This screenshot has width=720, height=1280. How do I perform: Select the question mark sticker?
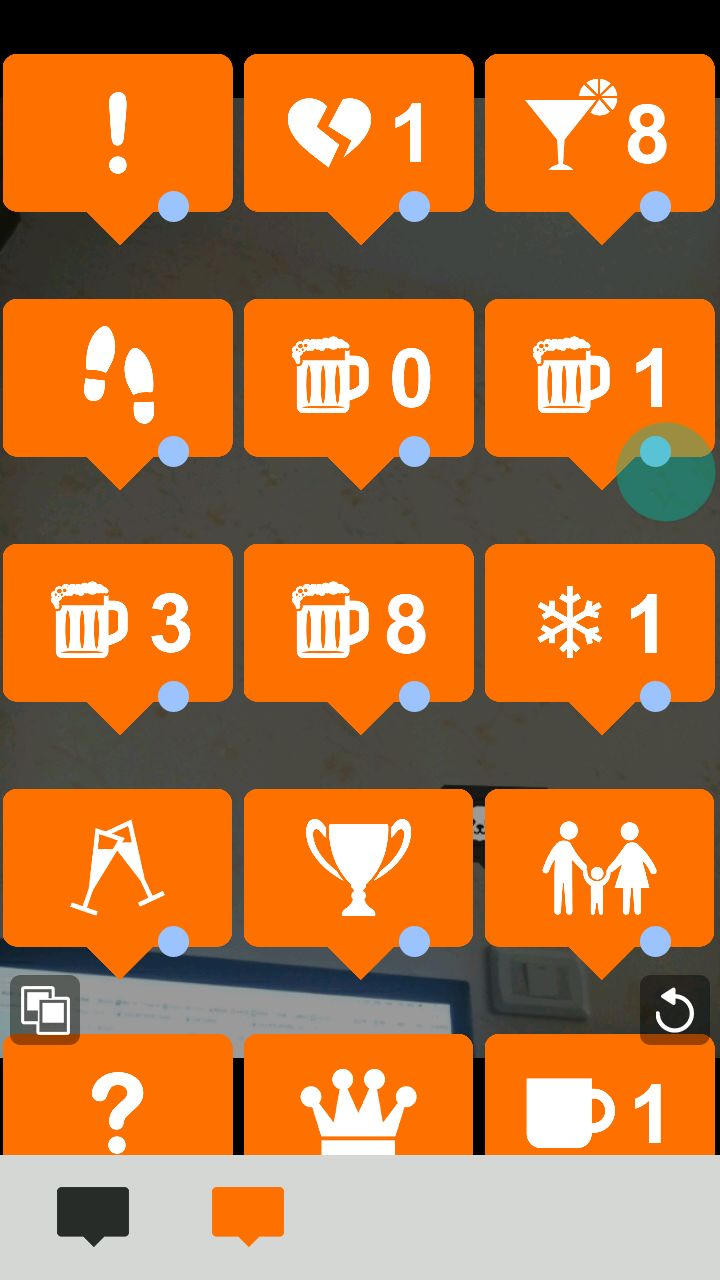click(x=118, y=1100)
